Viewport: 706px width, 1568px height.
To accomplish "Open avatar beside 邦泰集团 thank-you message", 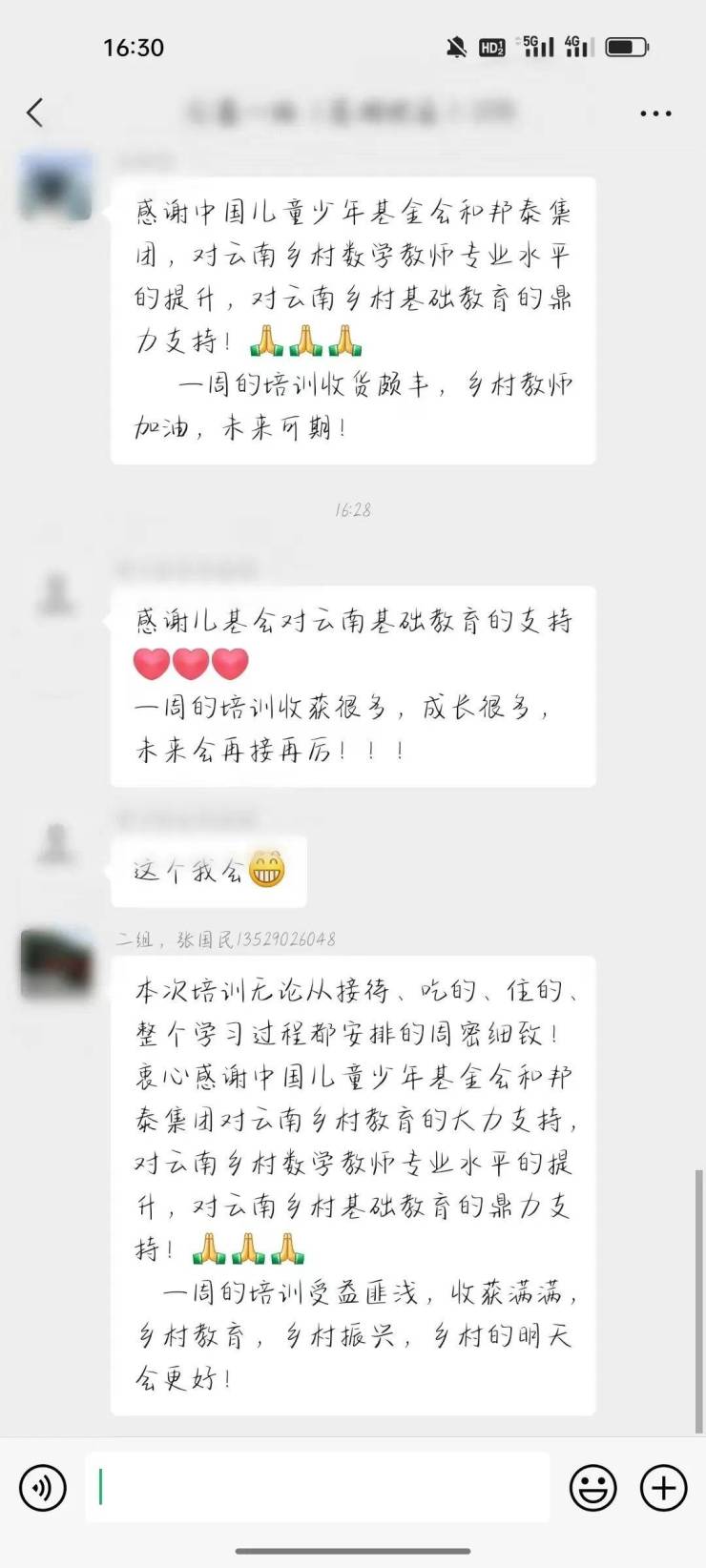I will click(57, 185).
